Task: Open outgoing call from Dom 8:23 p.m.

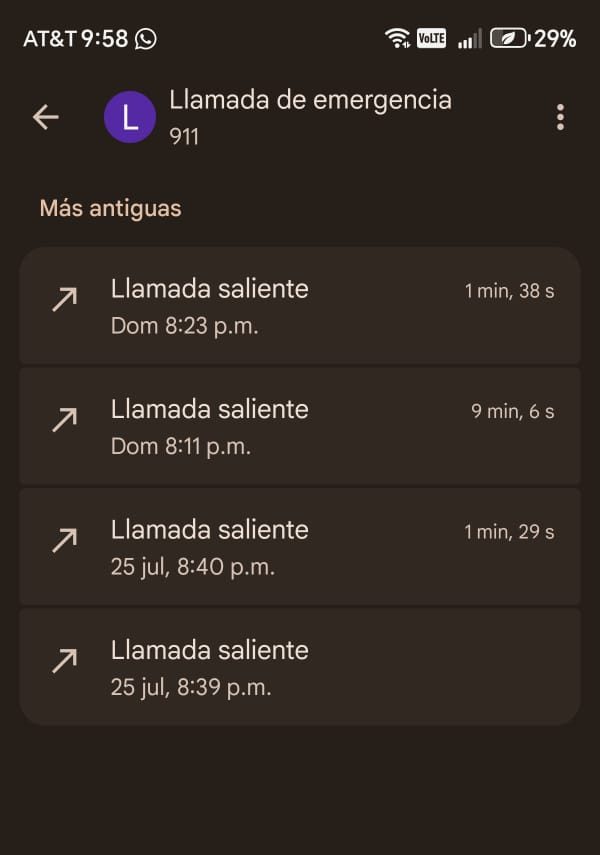Action: (300, 306)
